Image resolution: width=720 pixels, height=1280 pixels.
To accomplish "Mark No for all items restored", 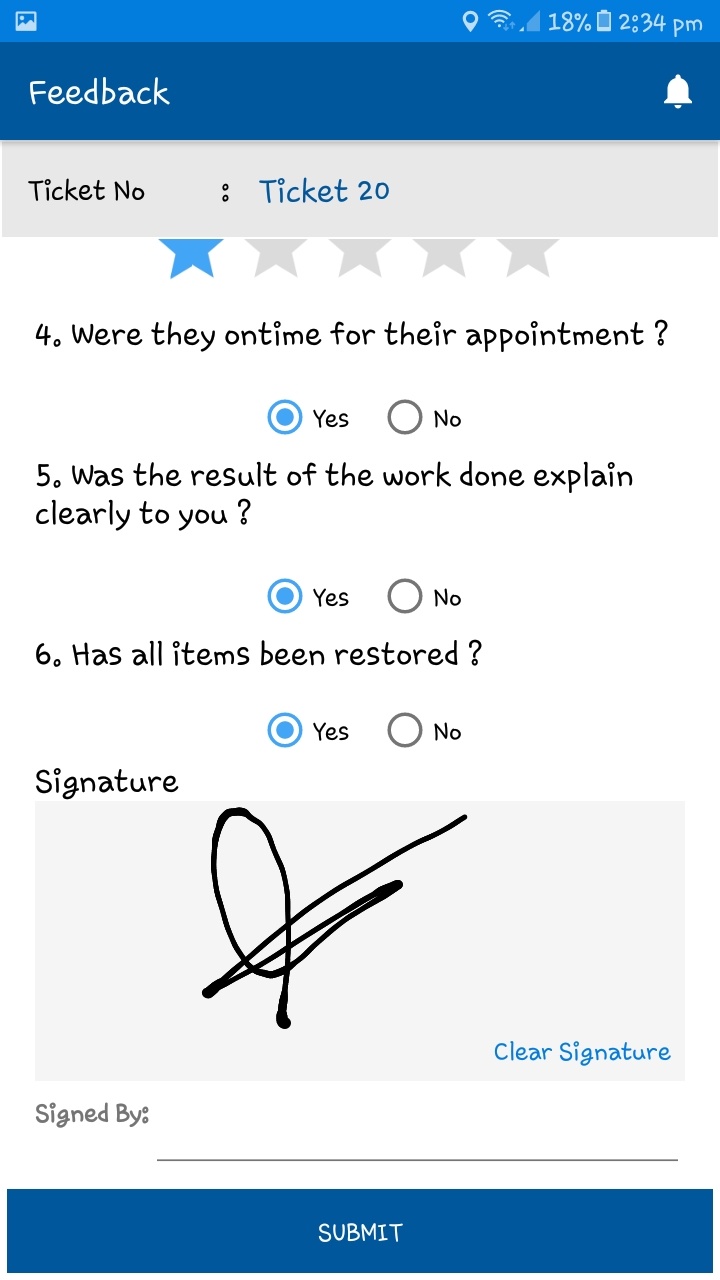I will pos(405,731).
